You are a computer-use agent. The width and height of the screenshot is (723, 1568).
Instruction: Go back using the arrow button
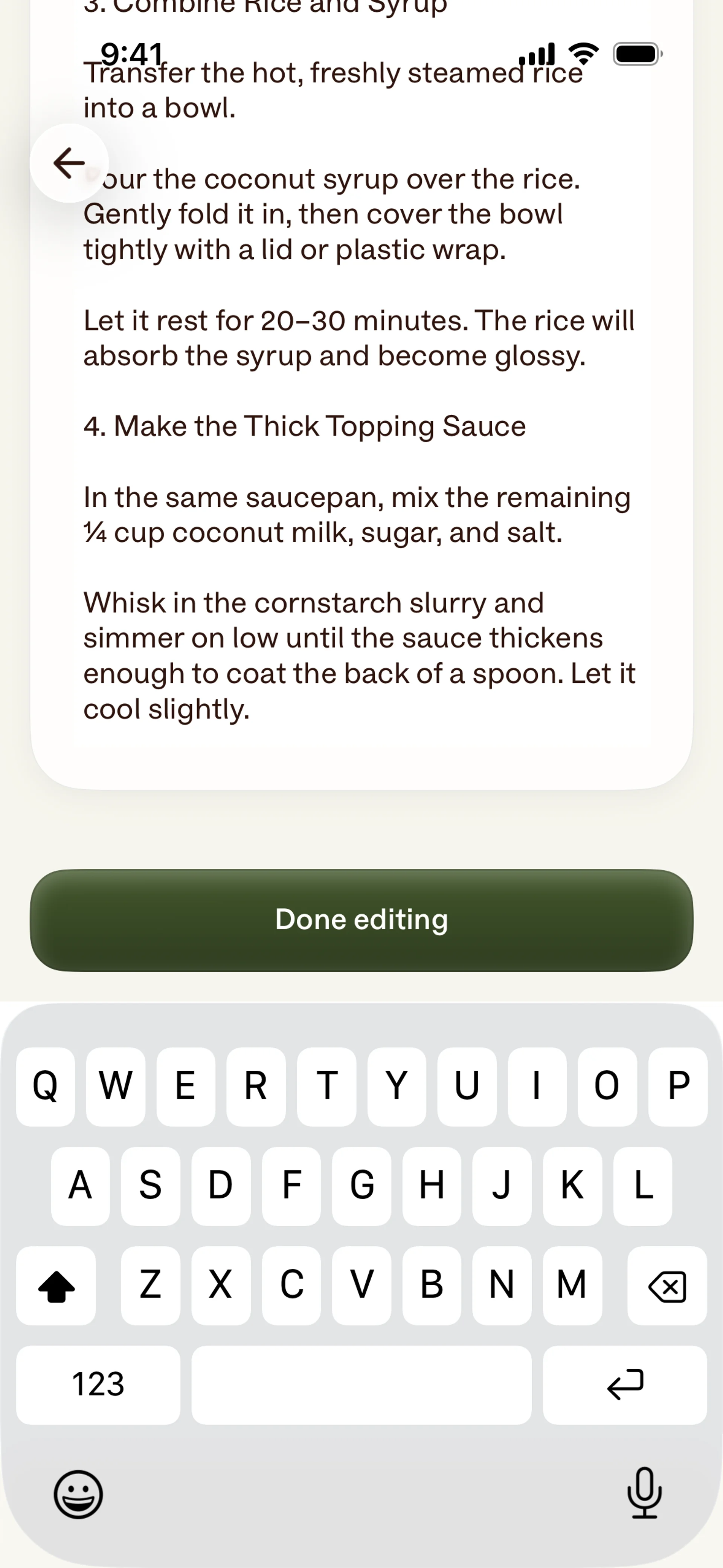[x=69, y=163]
